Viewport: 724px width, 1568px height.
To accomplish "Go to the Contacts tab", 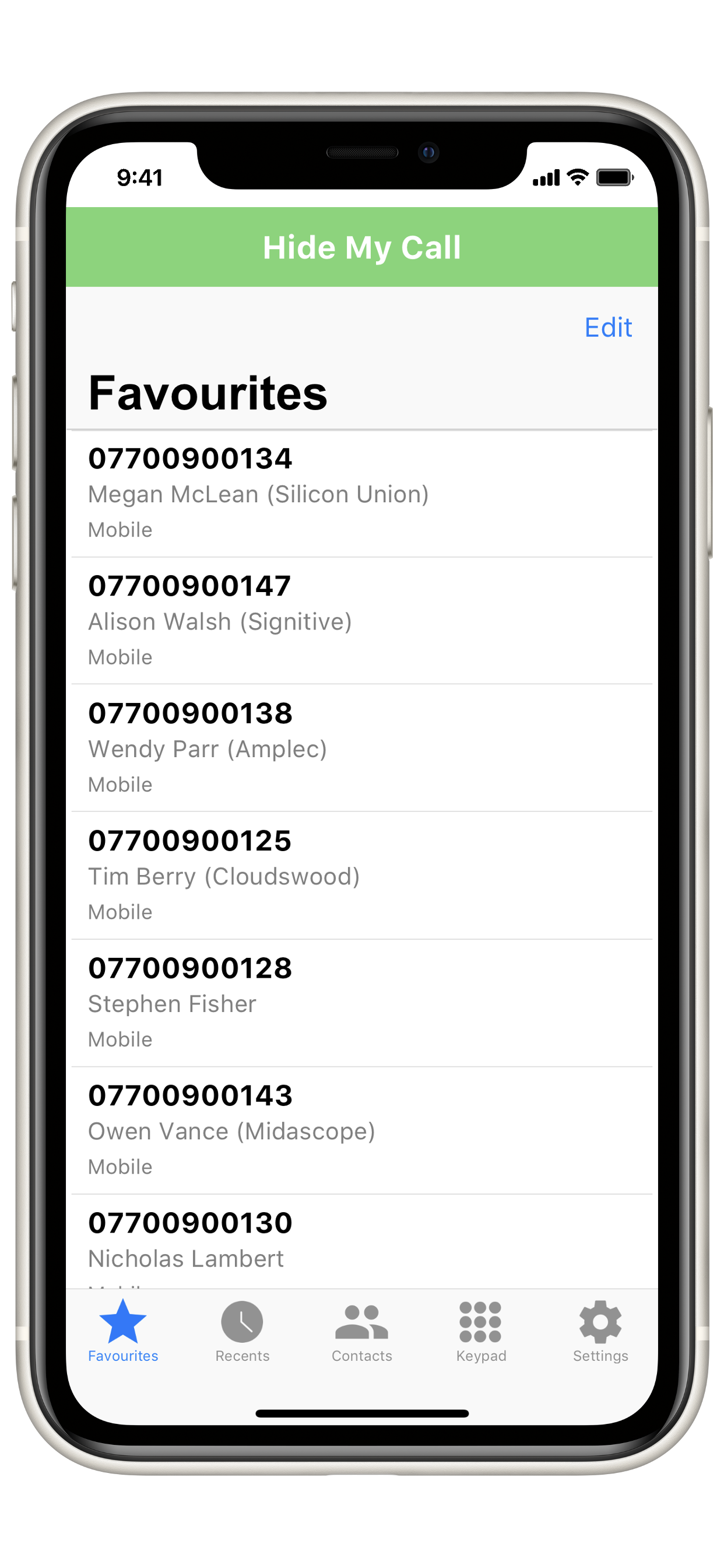I will [362, 1331].
